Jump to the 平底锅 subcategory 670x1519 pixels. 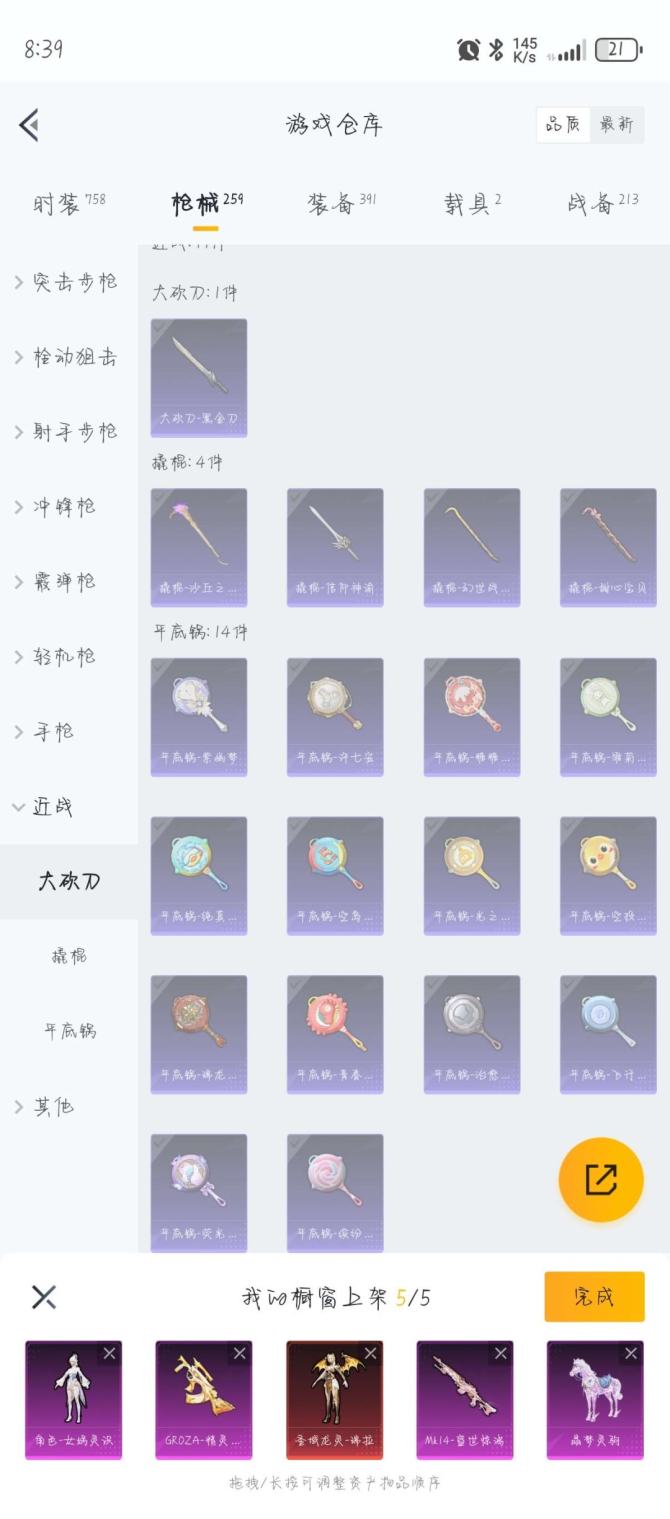click(x=69, y=1031)
